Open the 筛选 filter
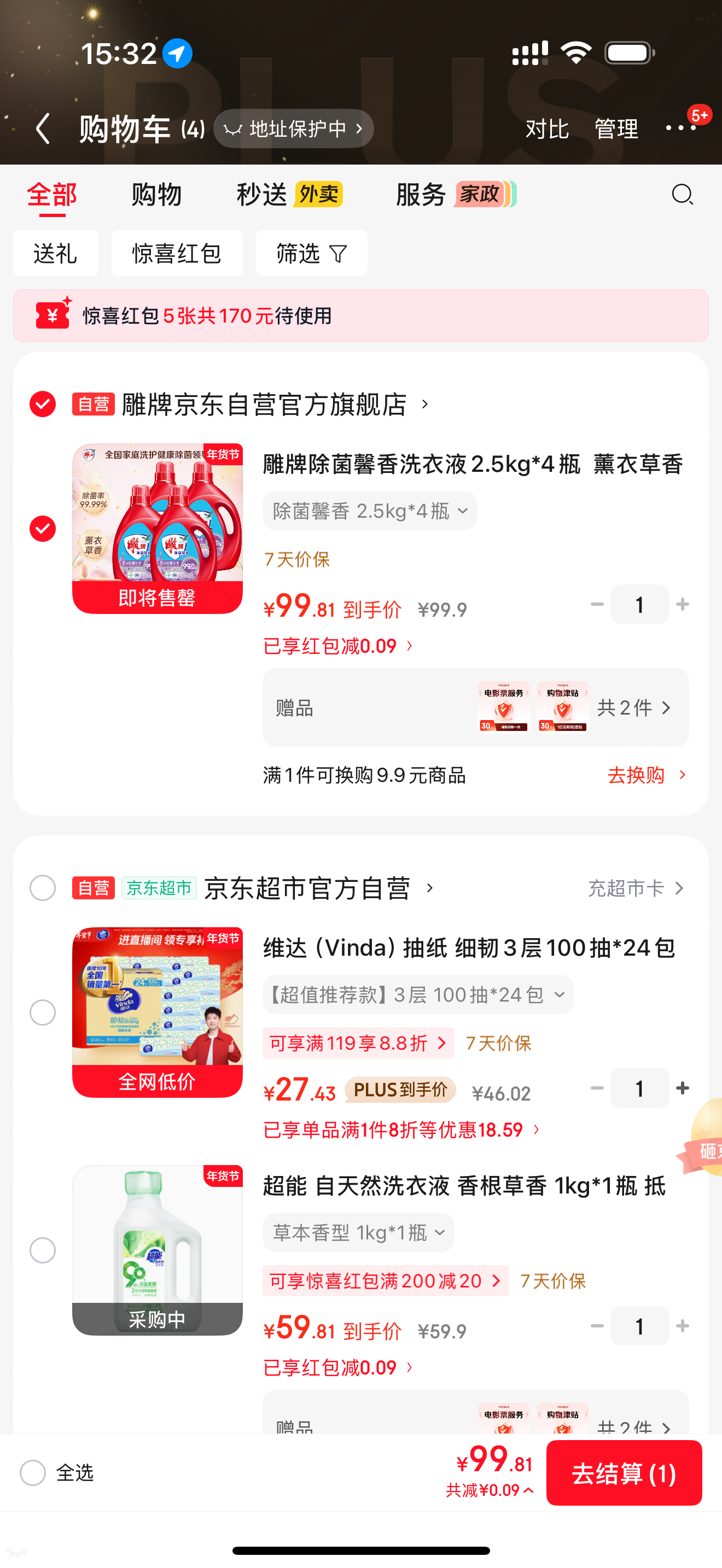722x1568 pixels. 311,253
